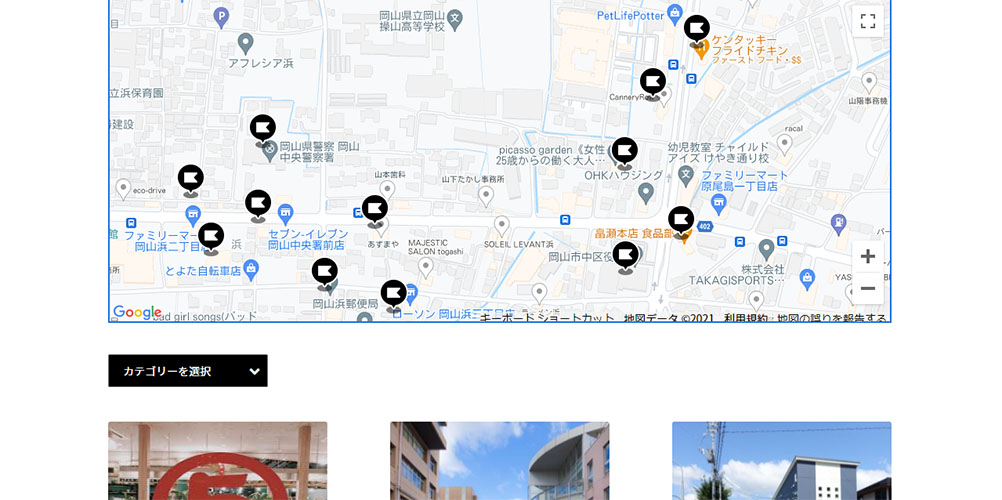Open the third listing card with gray building
Screen dimensions: 1002x500
(x=781, y=461)
